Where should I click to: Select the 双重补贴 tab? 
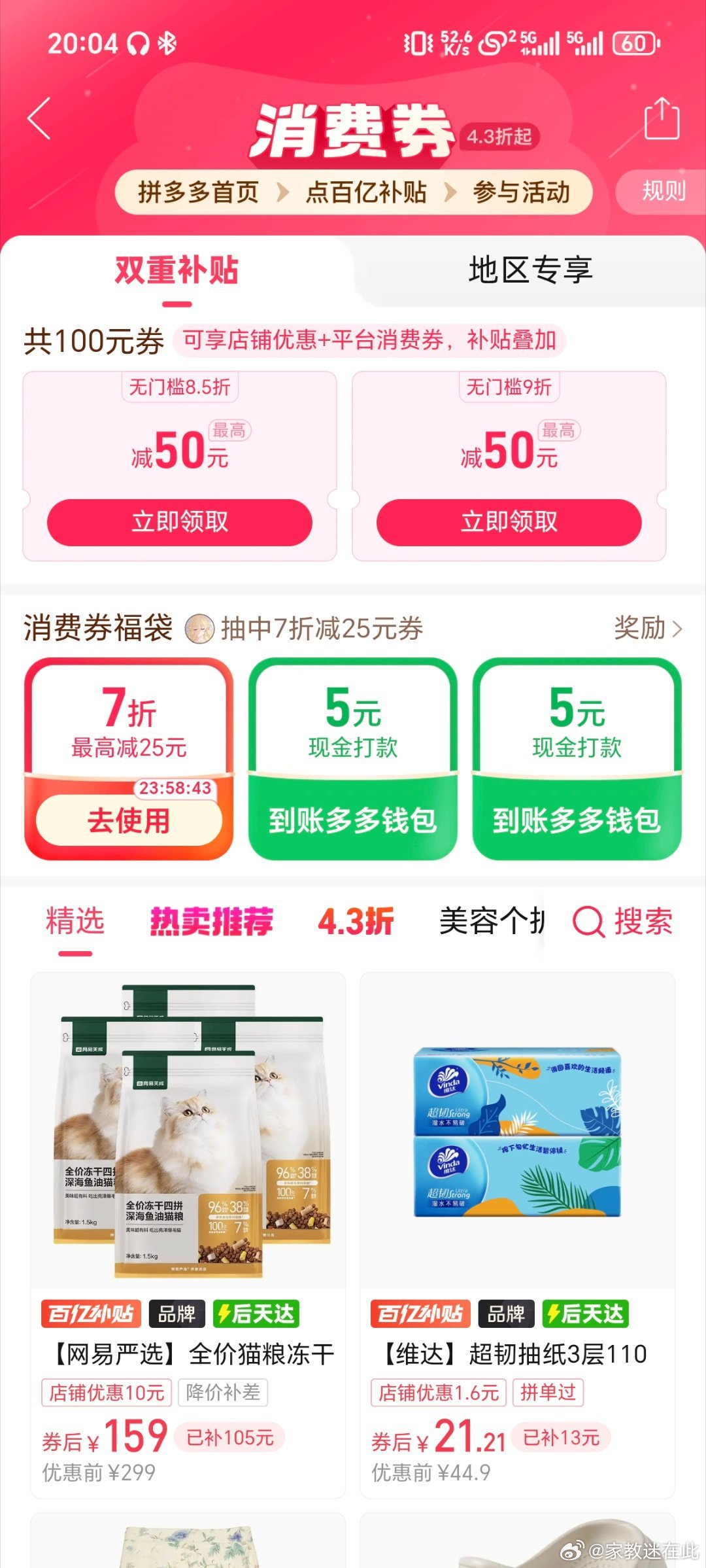[x=176, y=270]
